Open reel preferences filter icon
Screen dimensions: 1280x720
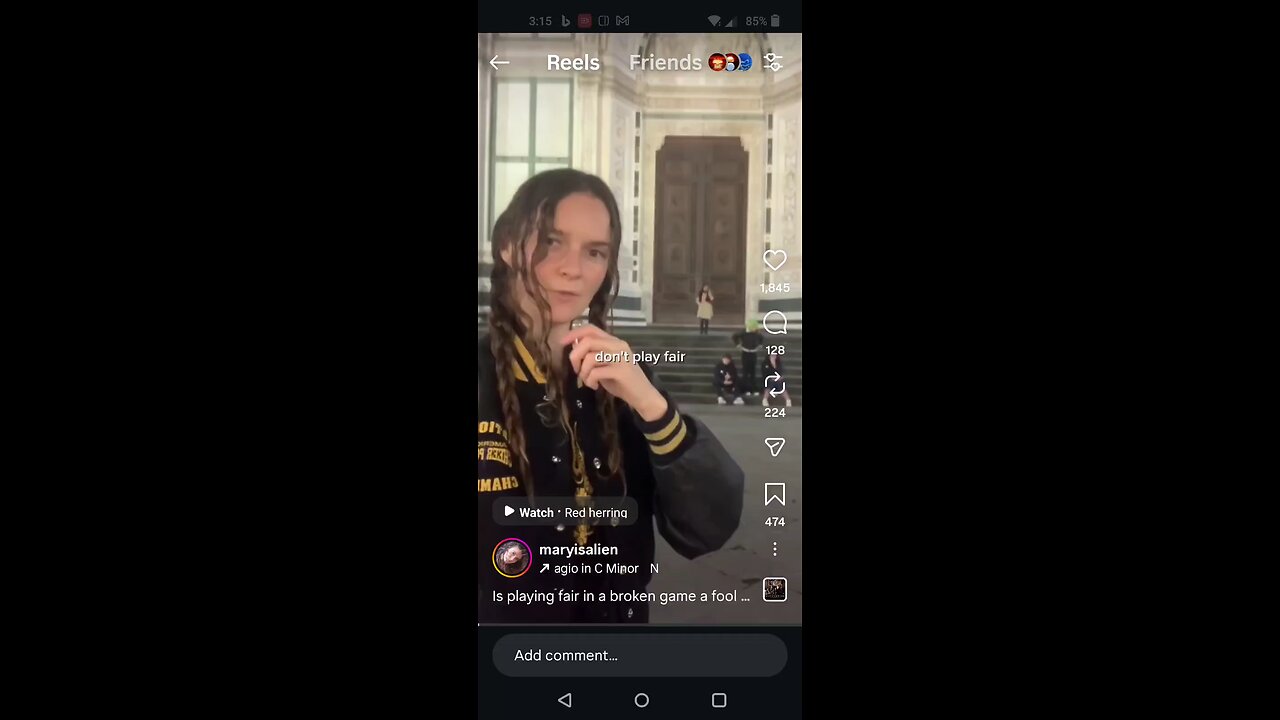pos(773,62)
